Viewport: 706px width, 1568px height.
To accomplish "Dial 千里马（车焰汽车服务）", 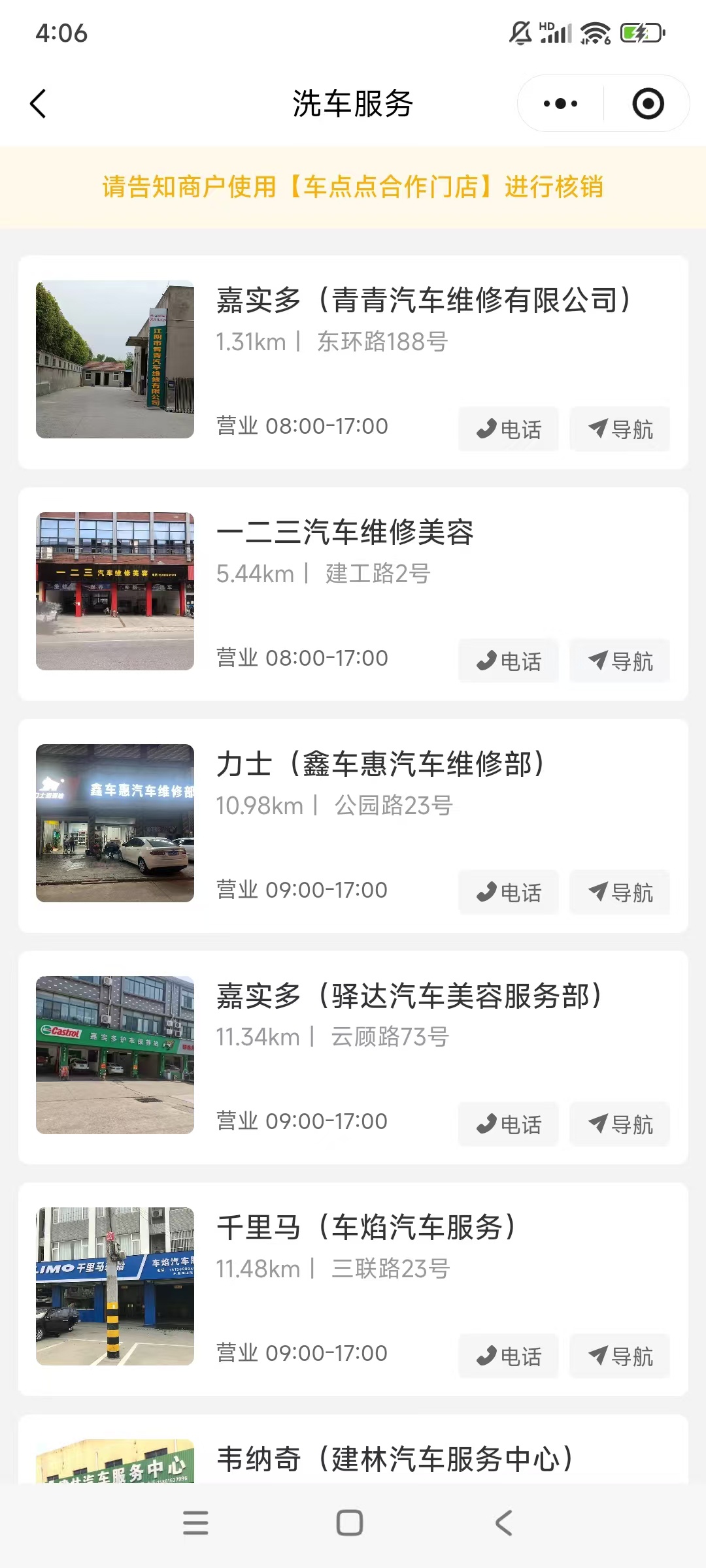I will pos(509,1356).
